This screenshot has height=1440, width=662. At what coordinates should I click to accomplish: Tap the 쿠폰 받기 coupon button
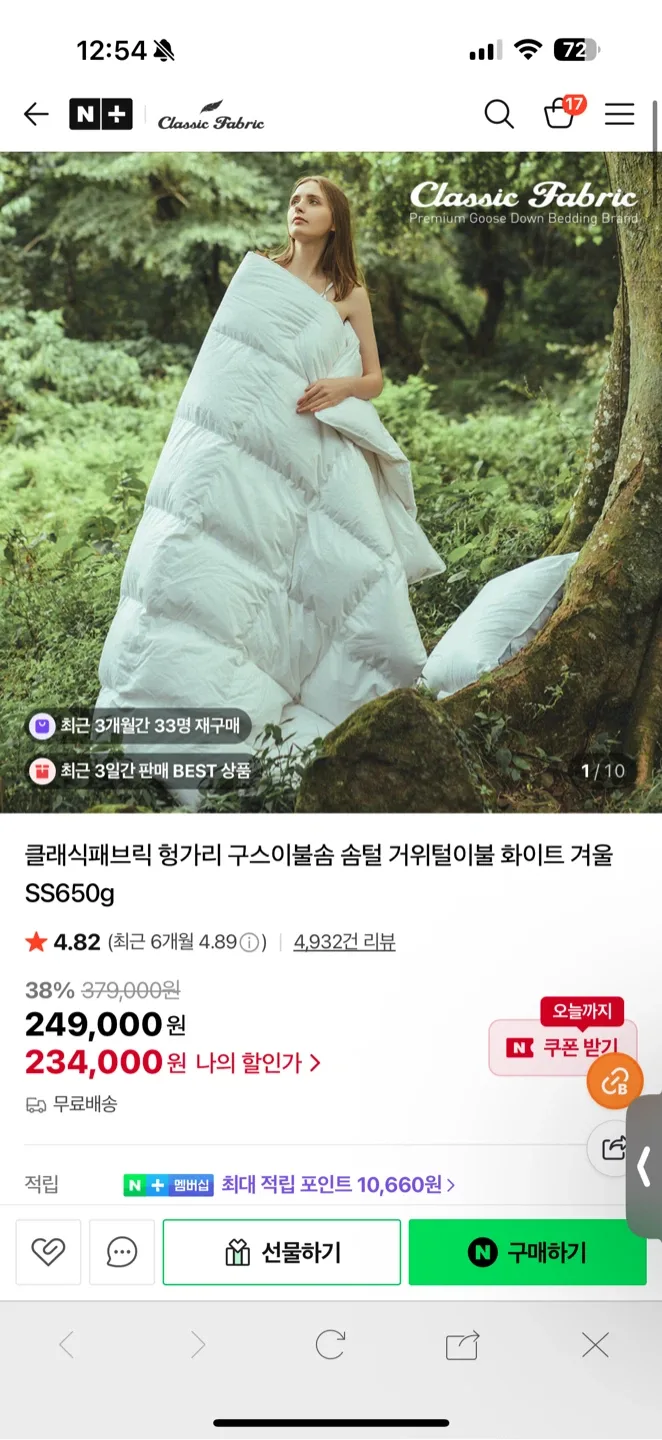coord(563,1047)
